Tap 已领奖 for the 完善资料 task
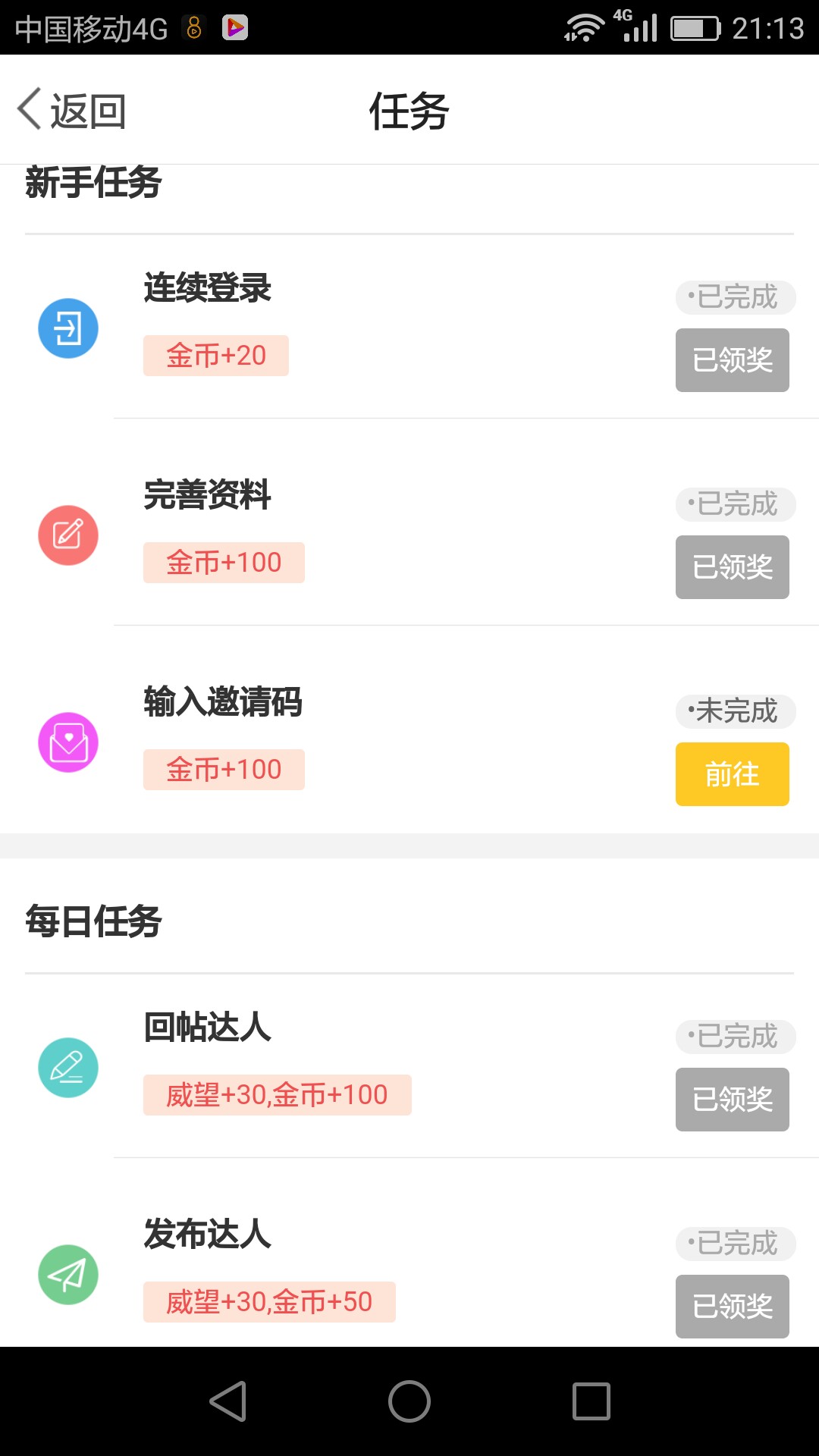 click(x=732, y=567)
